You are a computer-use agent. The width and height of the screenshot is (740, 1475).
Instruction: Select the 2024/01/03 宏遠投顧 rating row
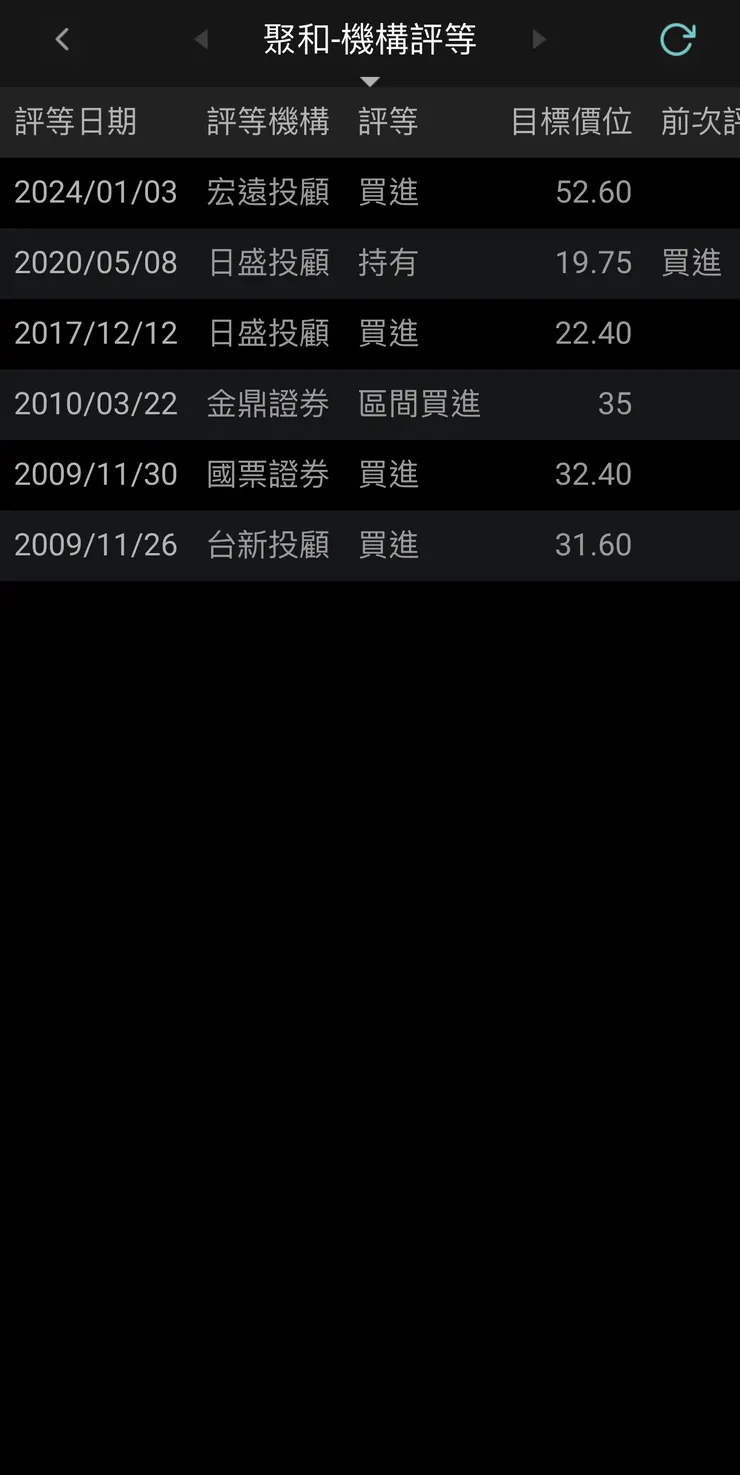click(x=370, y=192)
